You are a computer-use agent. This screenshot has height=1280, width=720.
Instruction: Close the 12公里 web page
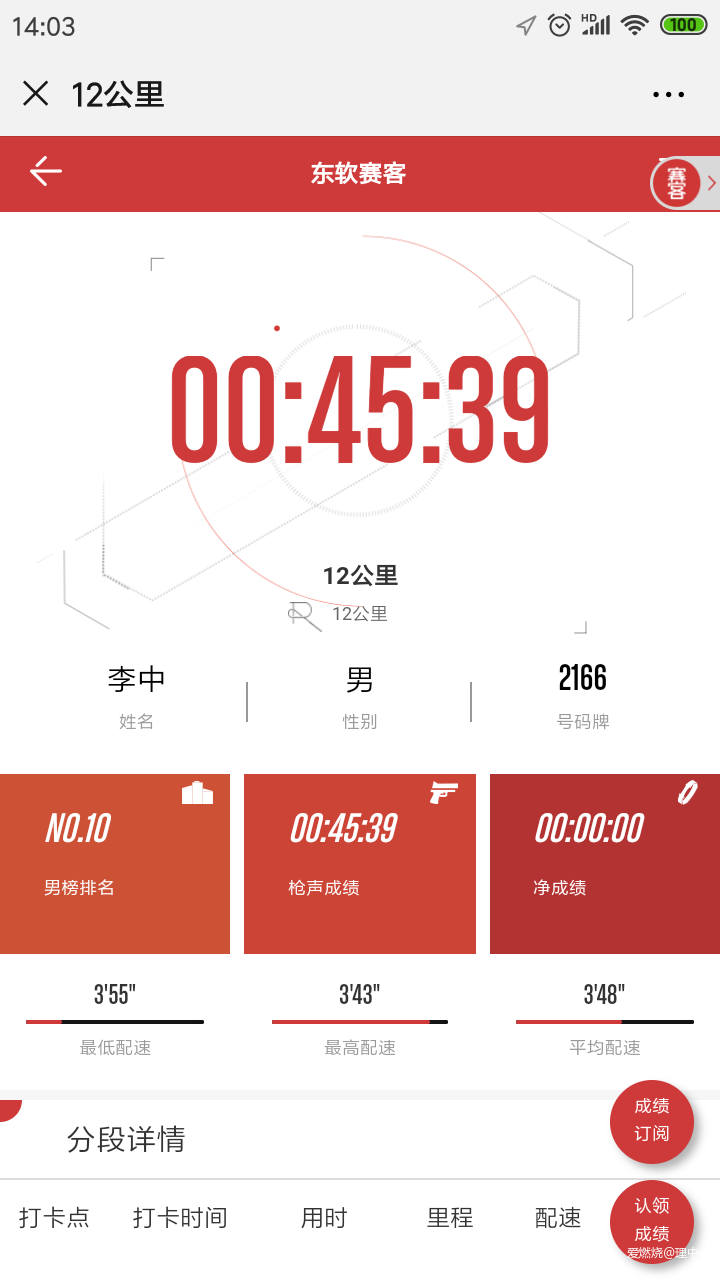tap(36, 94)
